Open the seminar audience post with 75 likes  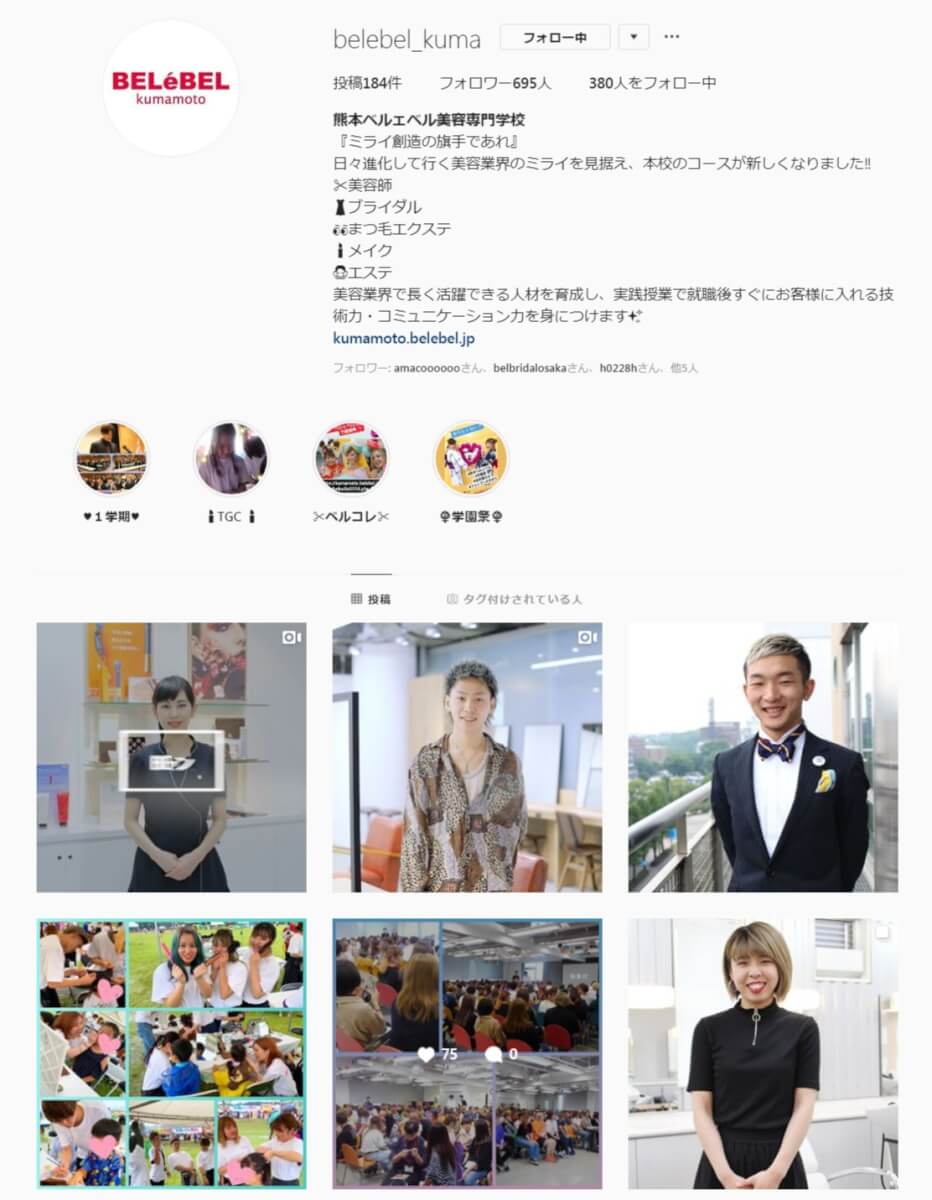point(467,1052)
